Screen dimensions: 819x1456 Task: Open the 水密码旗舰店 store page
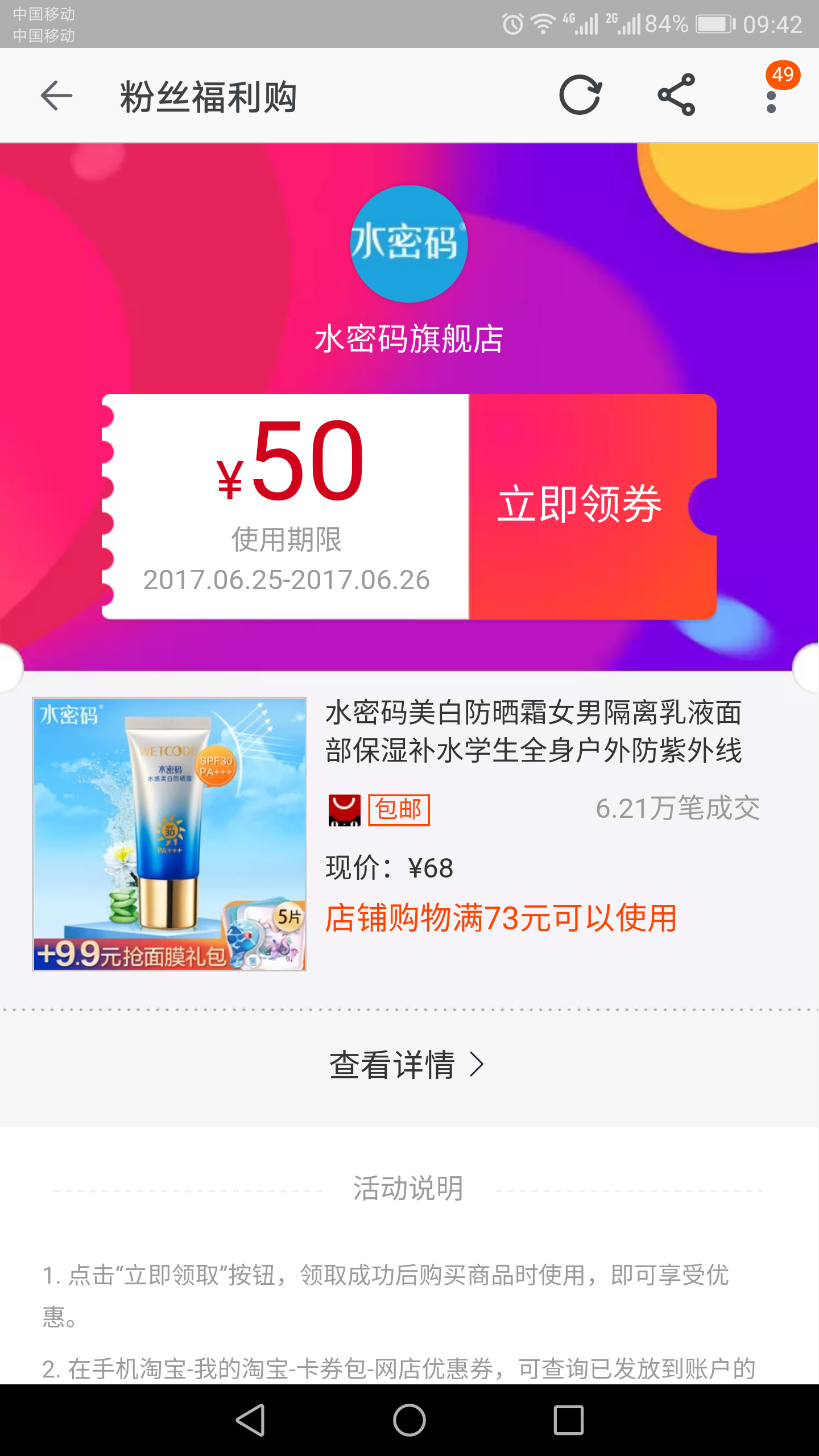pyautogui.click(x=409, y=339)
